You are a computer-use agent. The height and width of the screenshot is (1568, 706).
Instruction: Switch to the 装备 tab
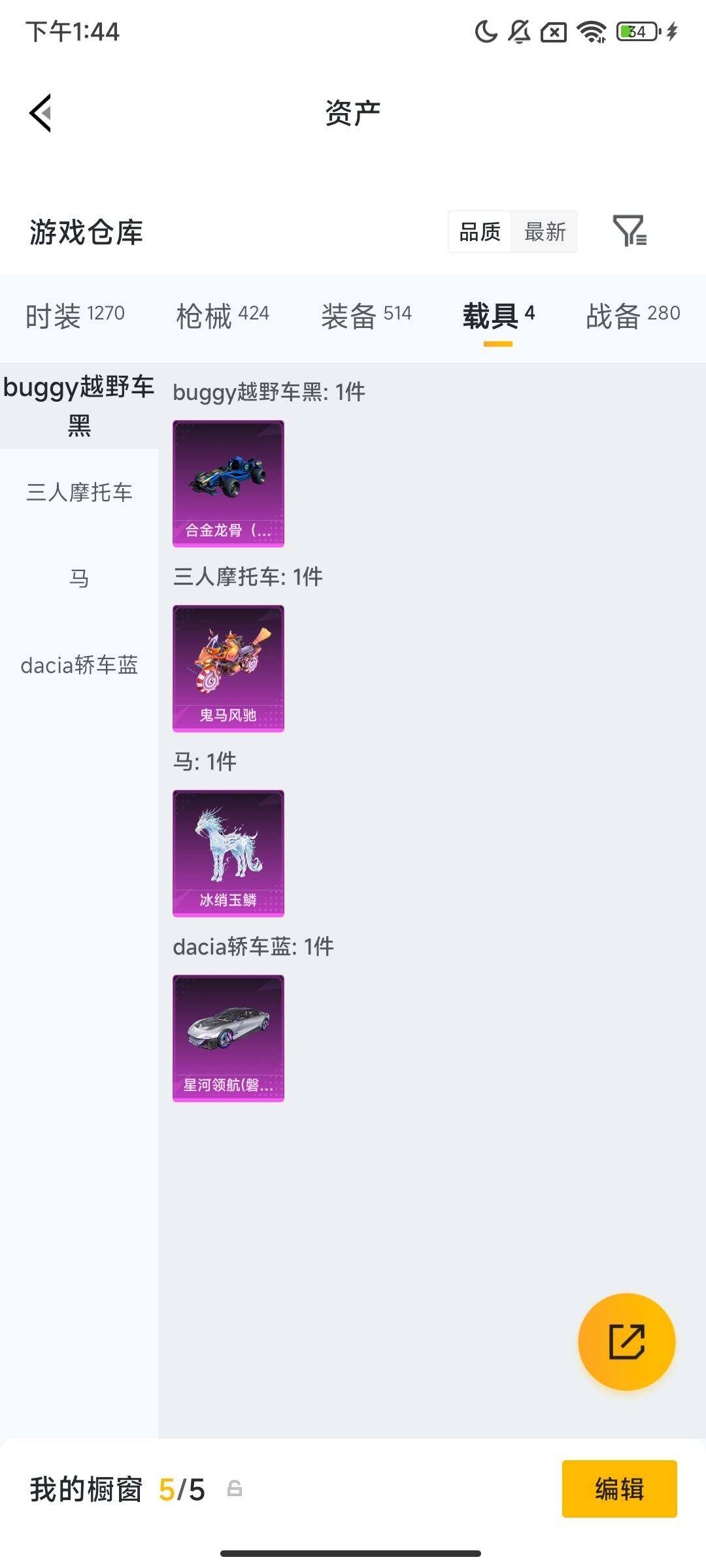tap(366, 316)
